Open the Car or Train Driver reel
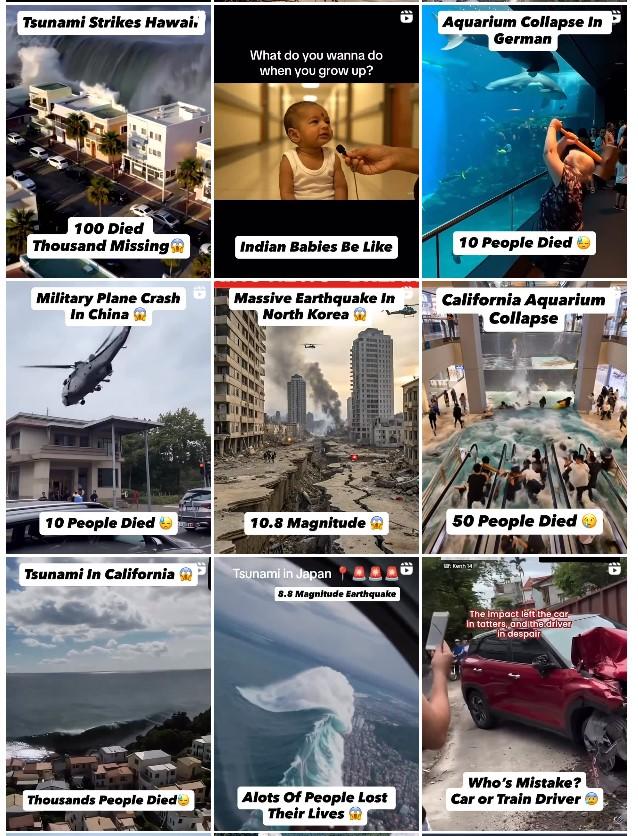Image resolution: width=638 pixels, height=836 pixels. tap(524, 692)
